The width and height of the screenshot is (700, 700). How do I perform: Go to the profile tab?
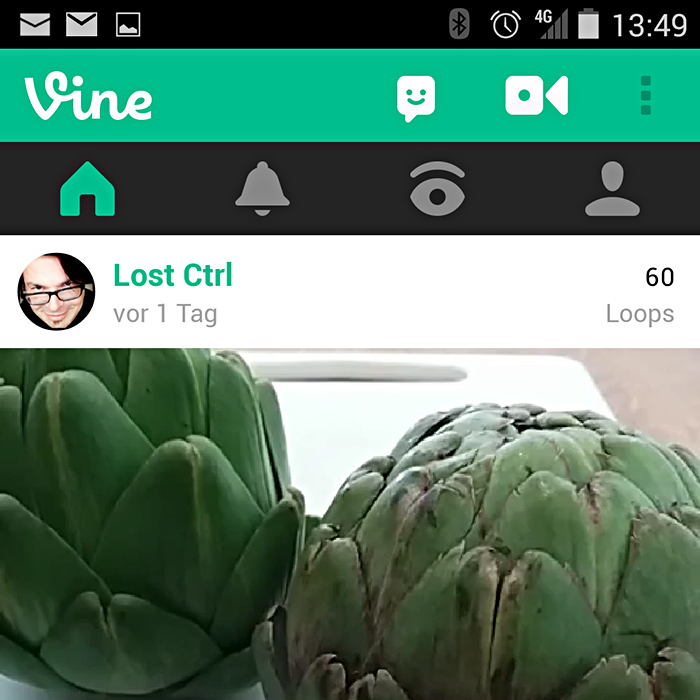pos(612,188)
